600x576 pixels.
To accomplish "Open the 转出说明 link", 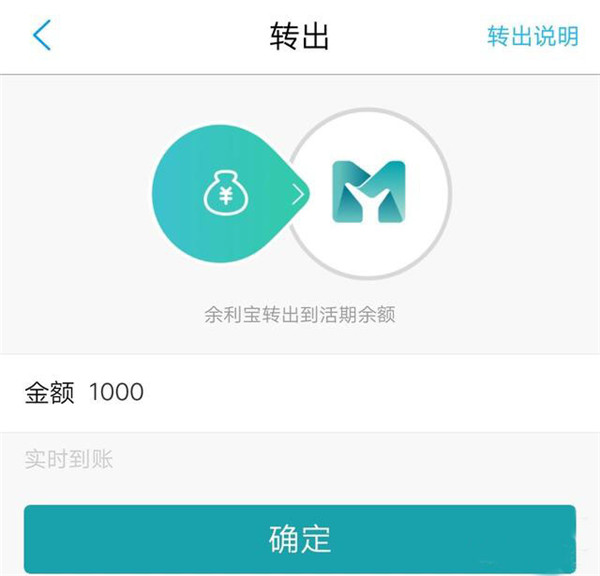I will pyautogui.click(x=532, y=37).
